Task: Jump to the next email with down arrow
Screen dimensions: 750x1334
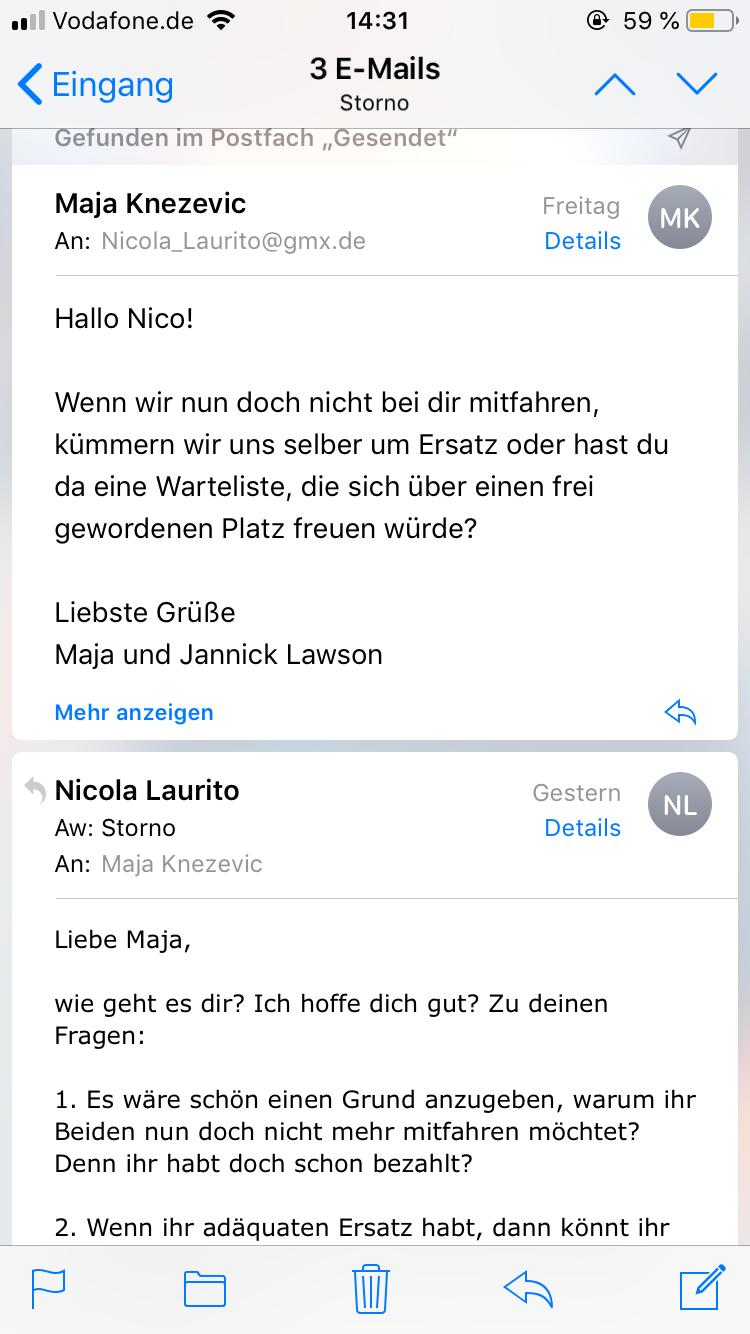Action: coord(697,85)
